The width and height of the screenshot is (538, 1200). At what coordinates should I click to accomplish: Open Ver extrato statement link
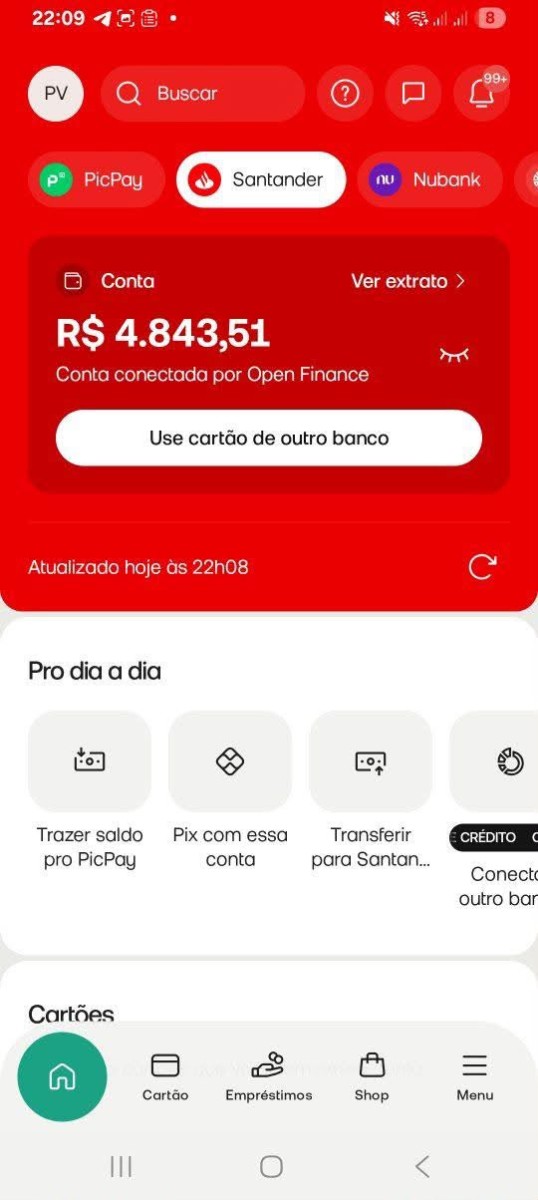click(x=408, y=281)
